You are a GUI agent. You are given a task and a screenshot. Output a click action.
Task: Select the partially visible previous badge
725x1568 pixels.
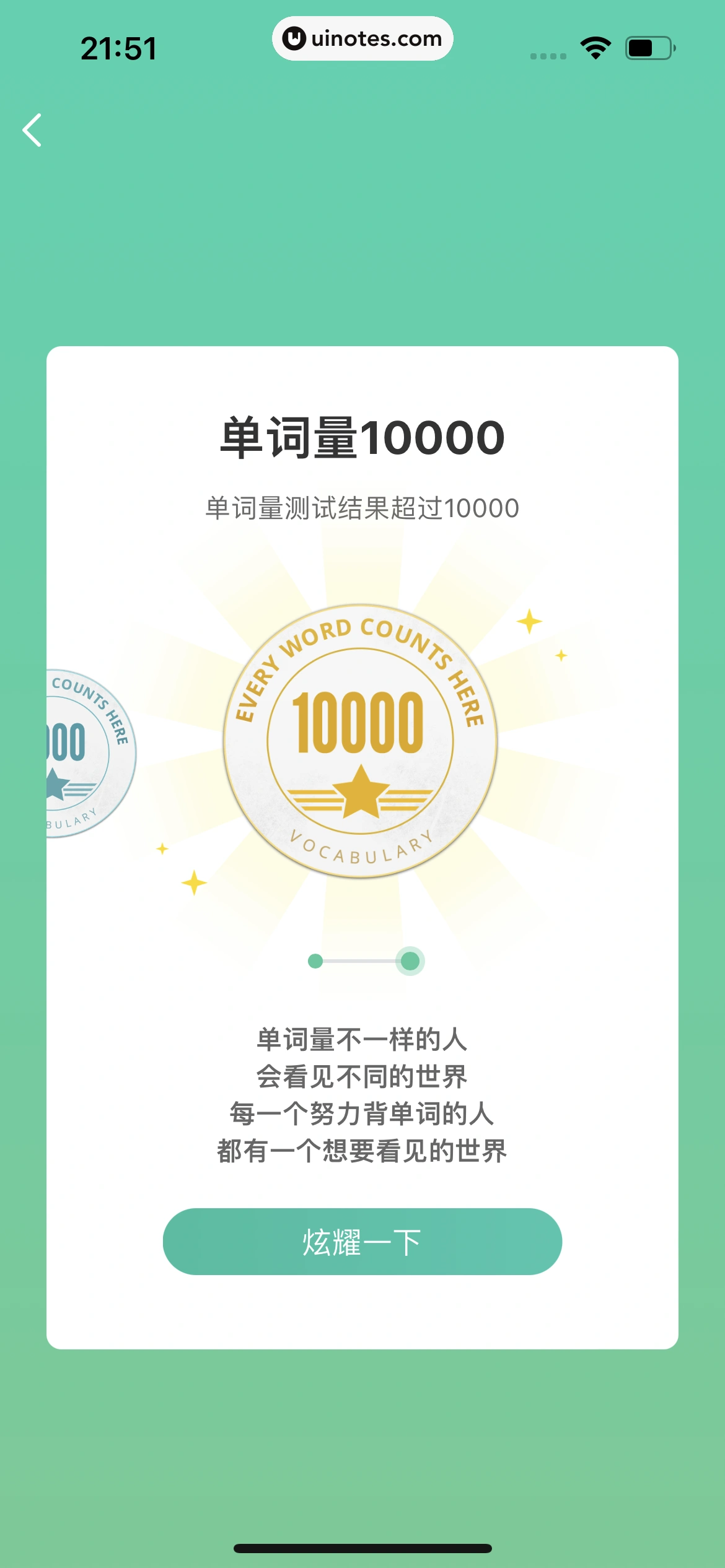(x=87, y=753)
